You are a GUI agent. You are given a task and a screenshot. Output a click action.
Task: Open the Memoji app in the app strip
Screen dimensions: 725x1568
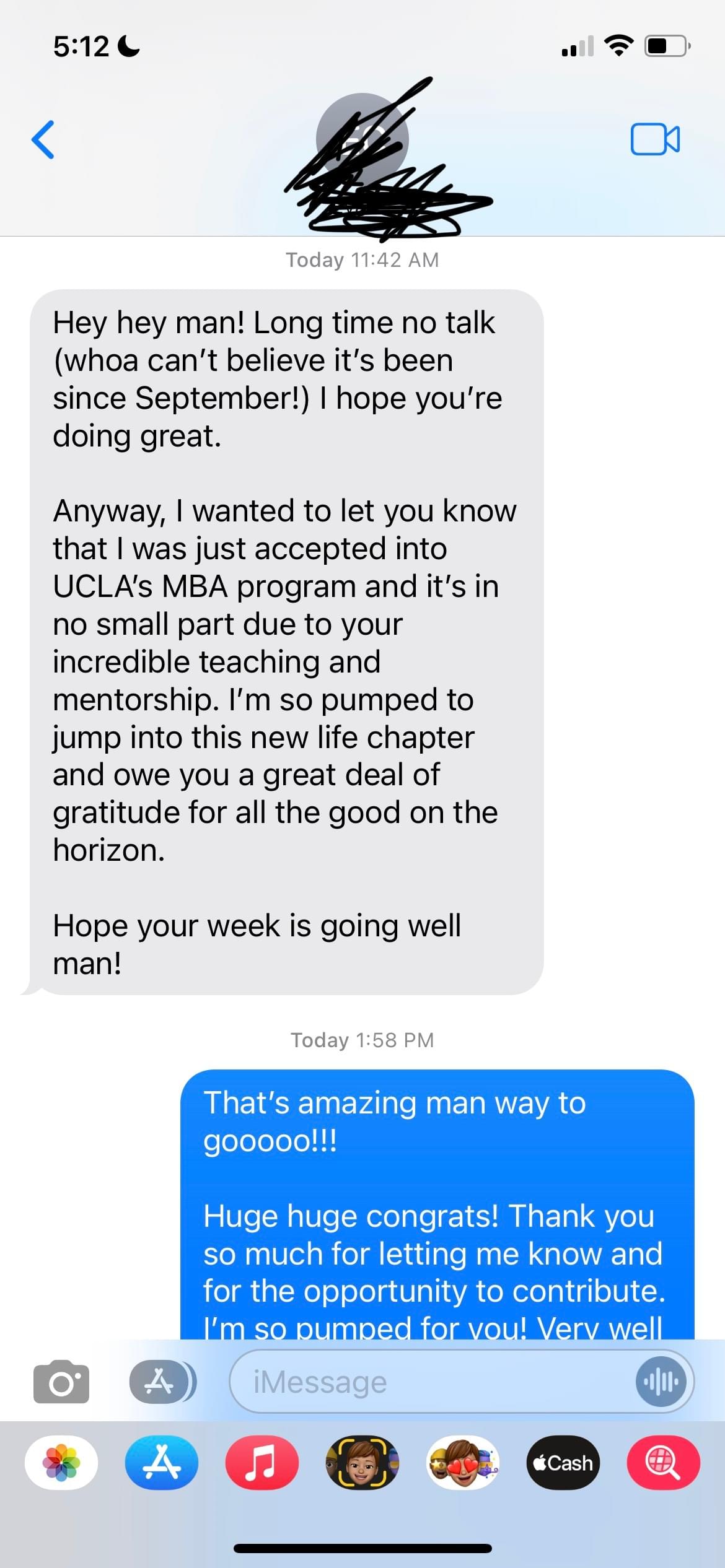pyautogui.click(x=362, y=1462)
